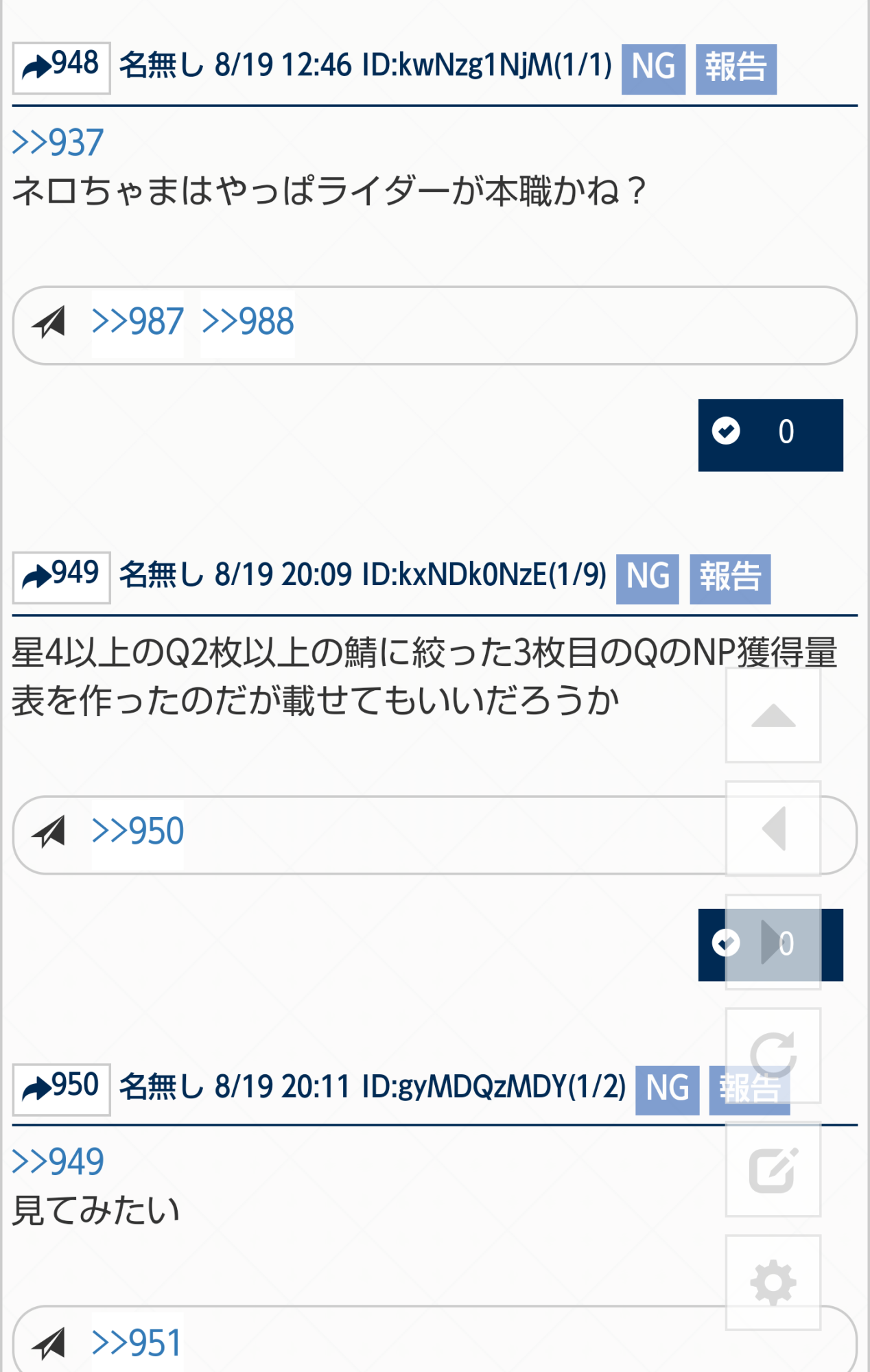The height and width of the screenshot is (1372, 870).
Task: Go to previous page with left arrow
Action: click(773, 829)
